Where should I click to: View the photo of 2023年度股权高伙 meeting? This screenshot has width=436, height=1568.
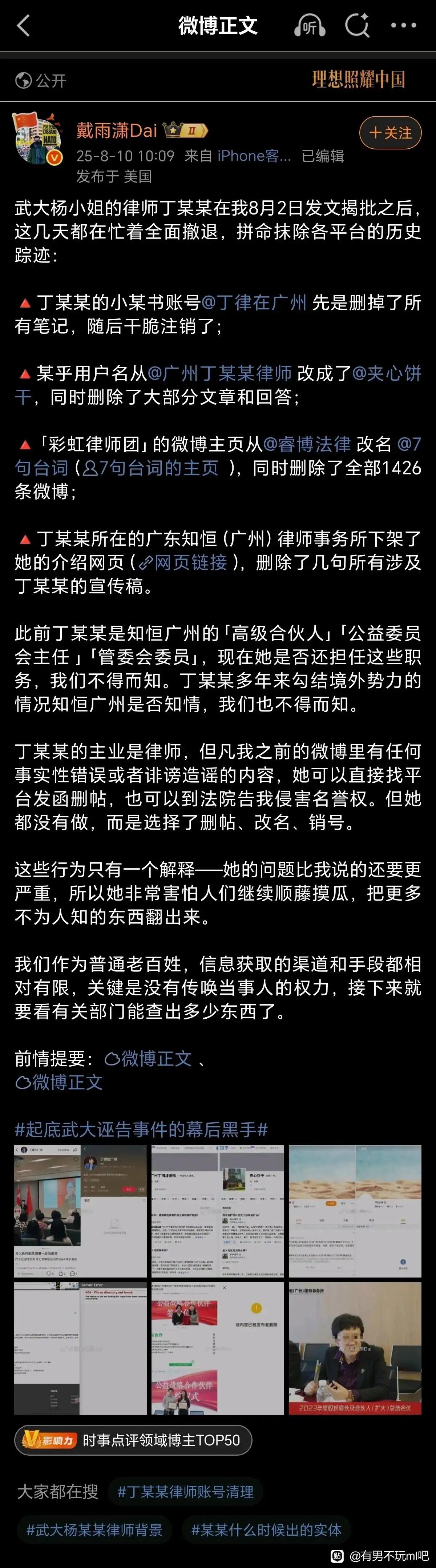click(355, 1348)
